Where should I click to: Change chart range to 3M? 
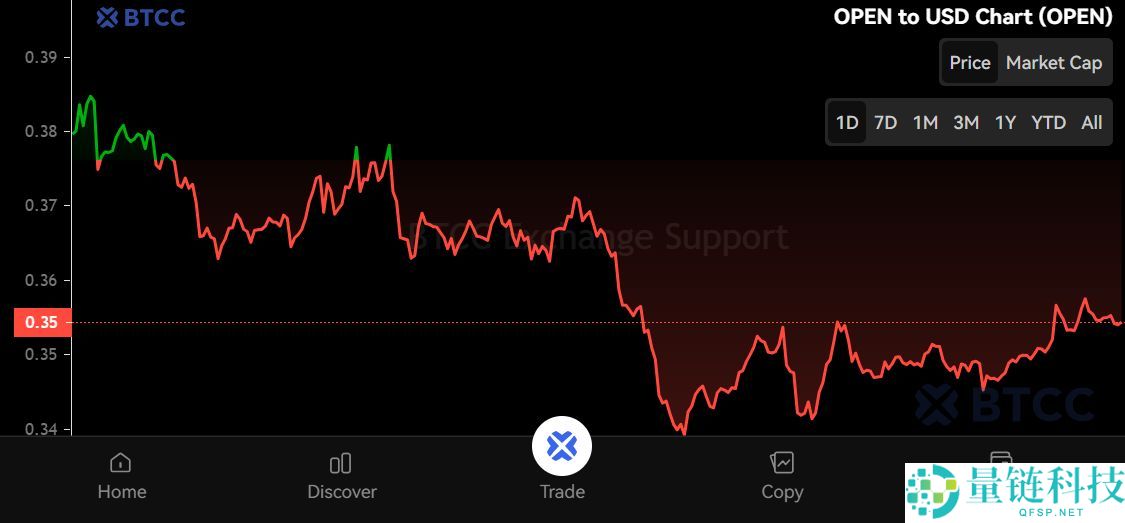click(965, 123)
